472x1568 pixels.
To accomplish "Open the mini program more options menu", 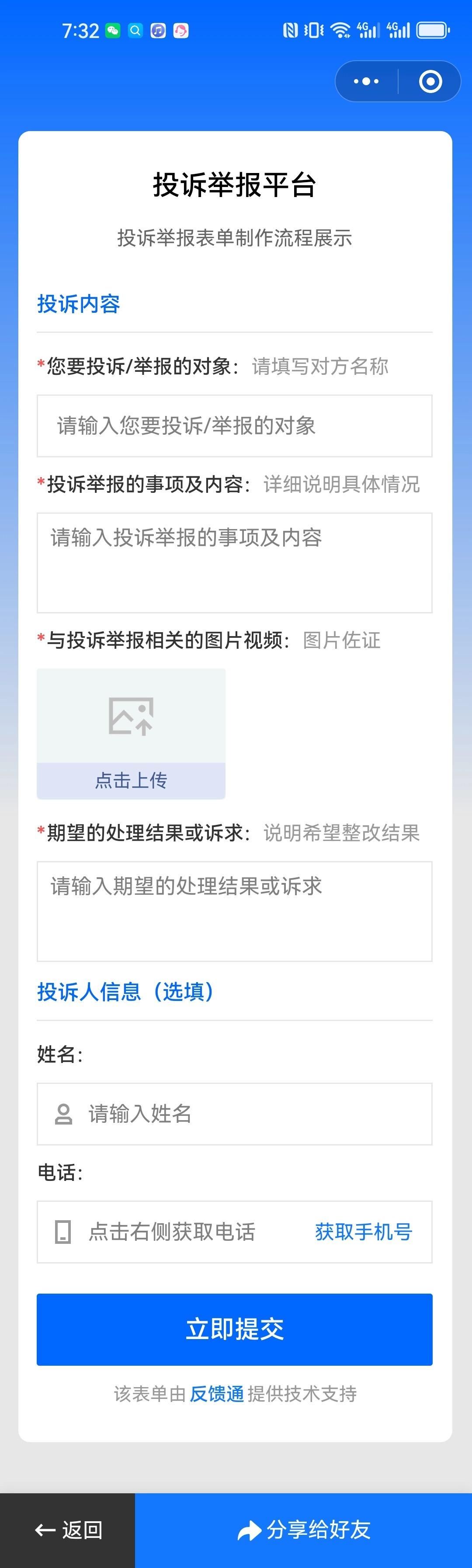I will point(366,81).
